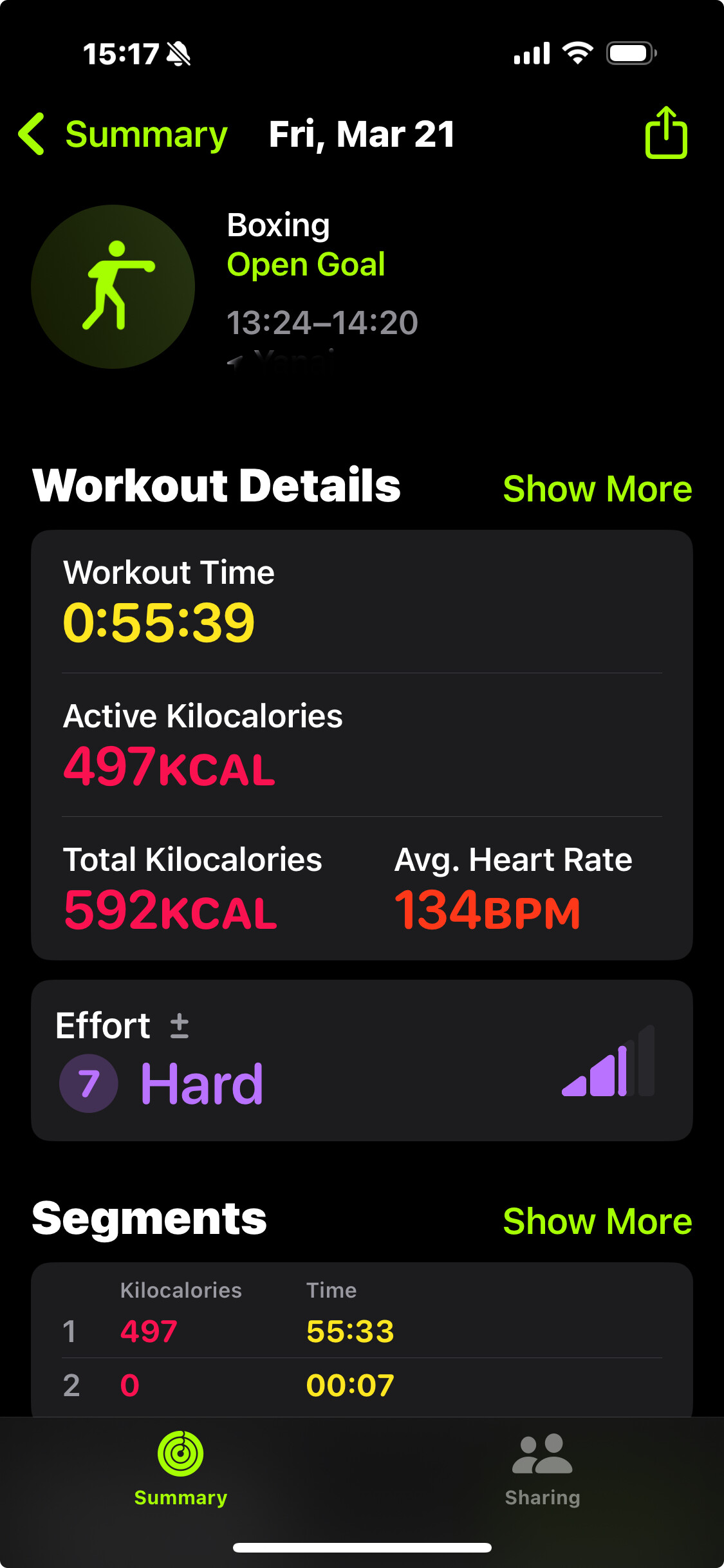724x1568 pixels.
Task: Share this boxing workout
Action: tap(666, 133)
